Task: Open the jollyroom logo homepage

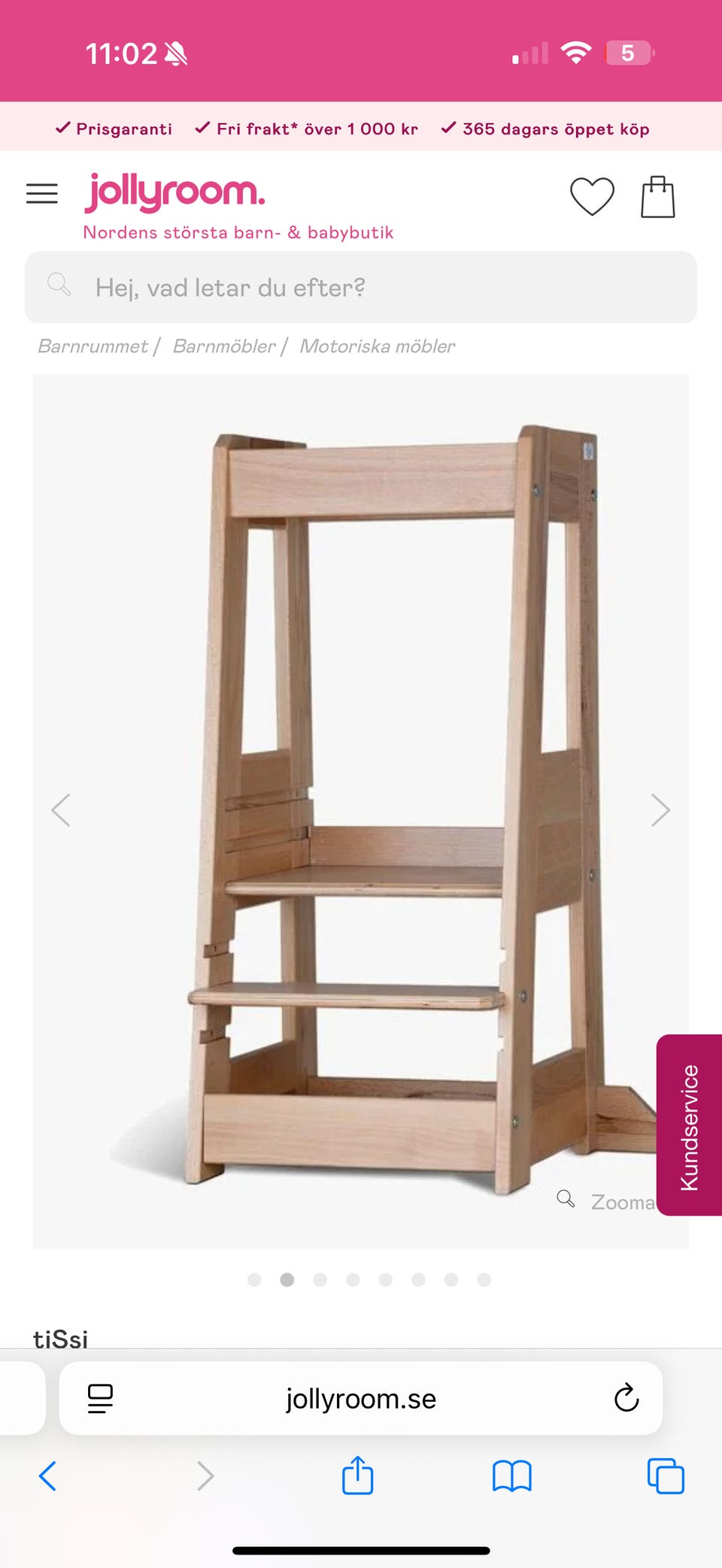Action: pos(174,192)
